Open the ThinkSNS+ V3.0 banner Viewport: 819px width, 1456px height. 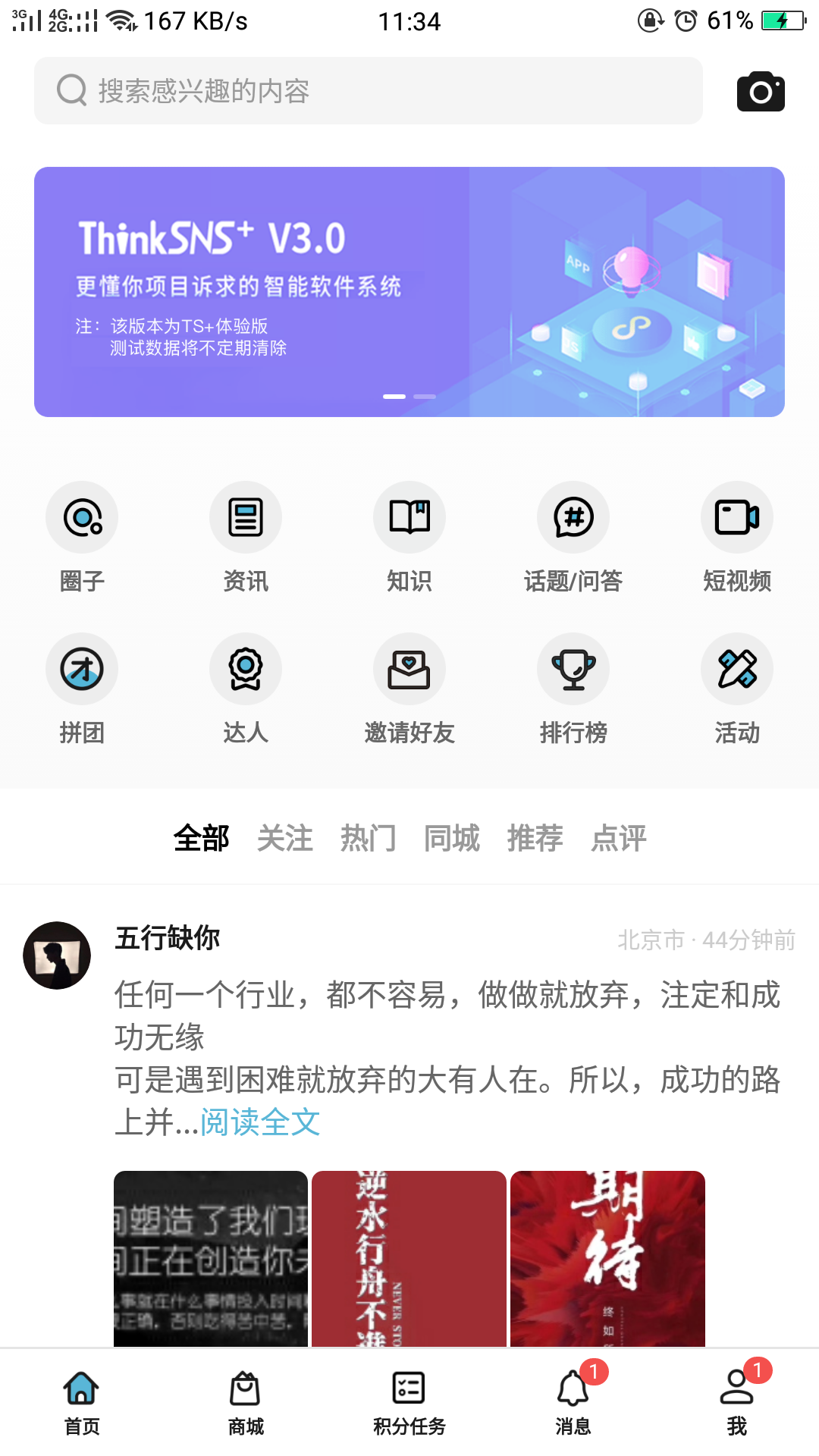coord(409,292)
